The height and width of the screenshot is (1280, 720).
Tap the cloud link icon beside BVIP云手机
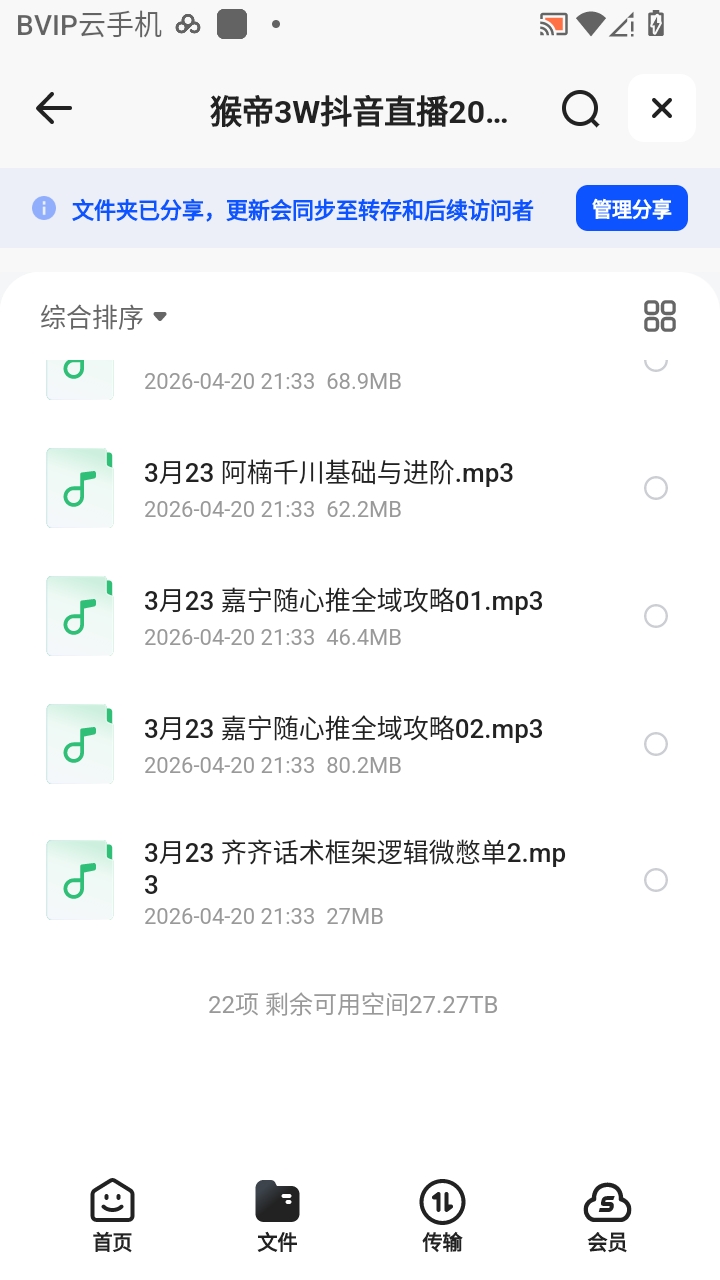point(188,22)
